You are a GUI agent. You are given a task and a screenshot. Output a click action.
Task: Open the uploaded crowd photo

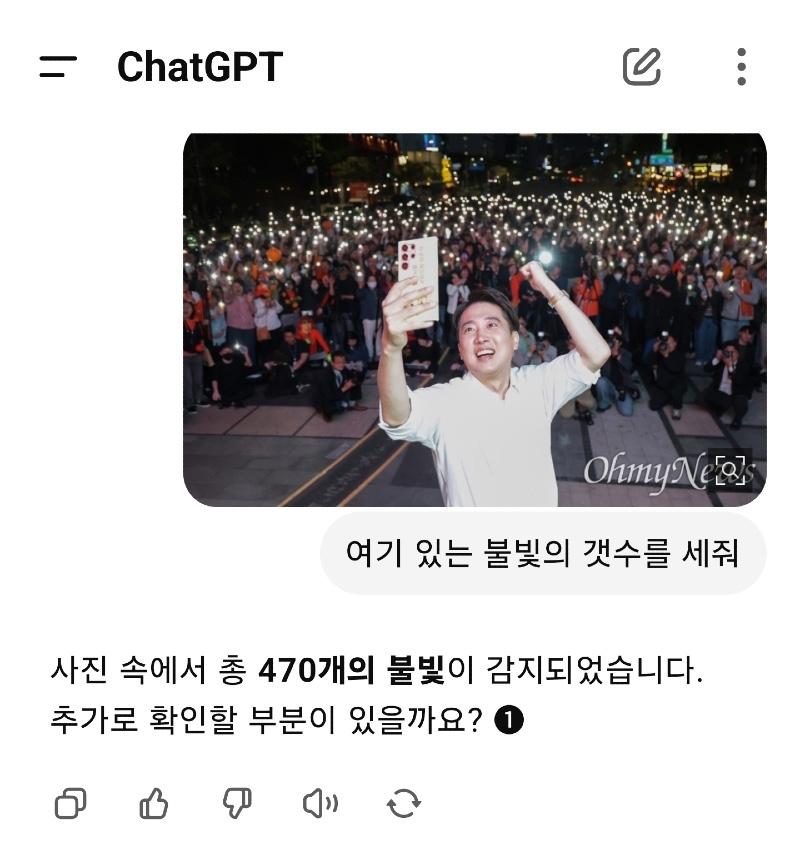click(x=474, y=320)
